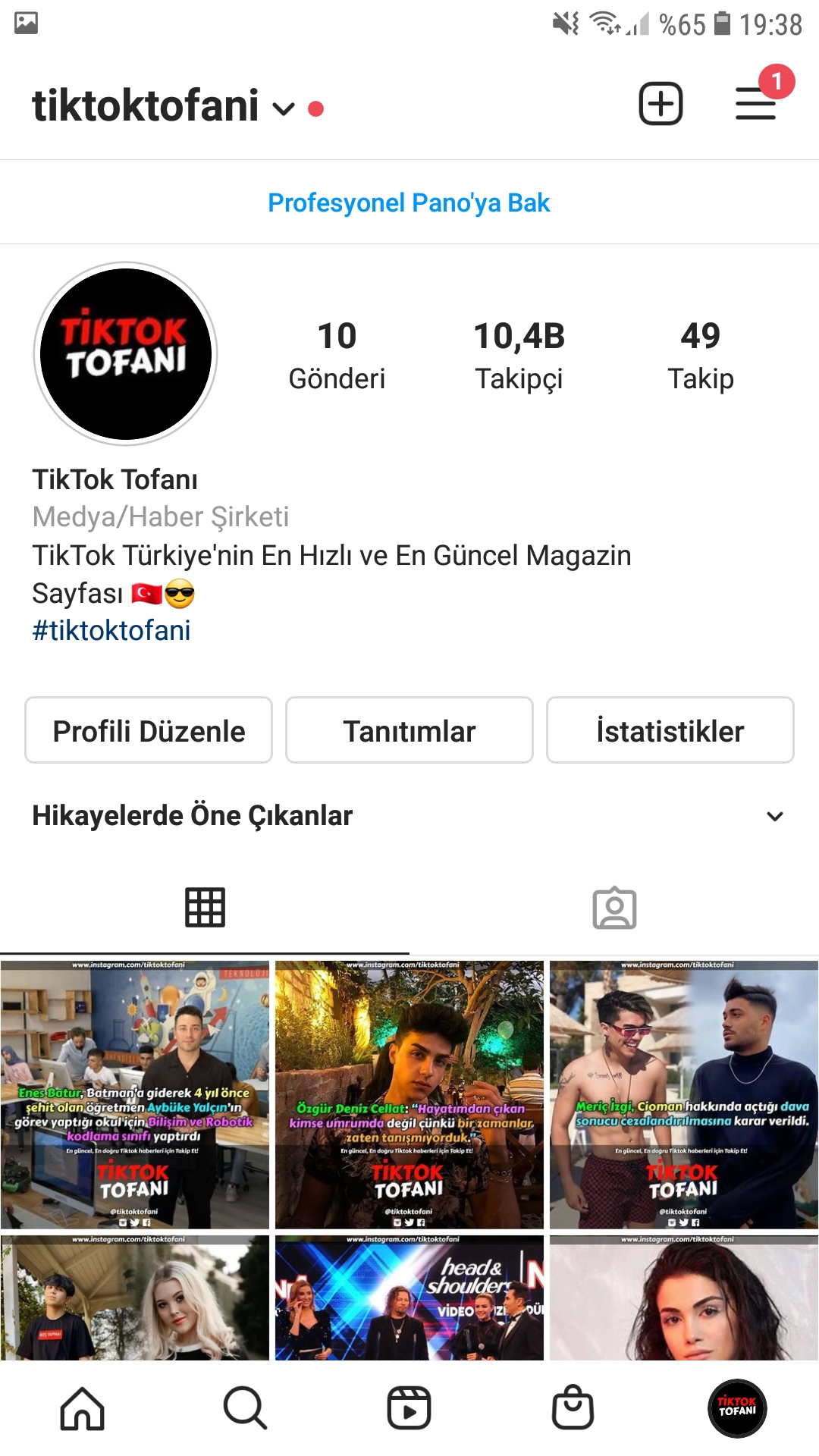The width and height of the screenshot is (819, 1456).
Task: Open the create new post plus icon
Action: coord(661,104)
